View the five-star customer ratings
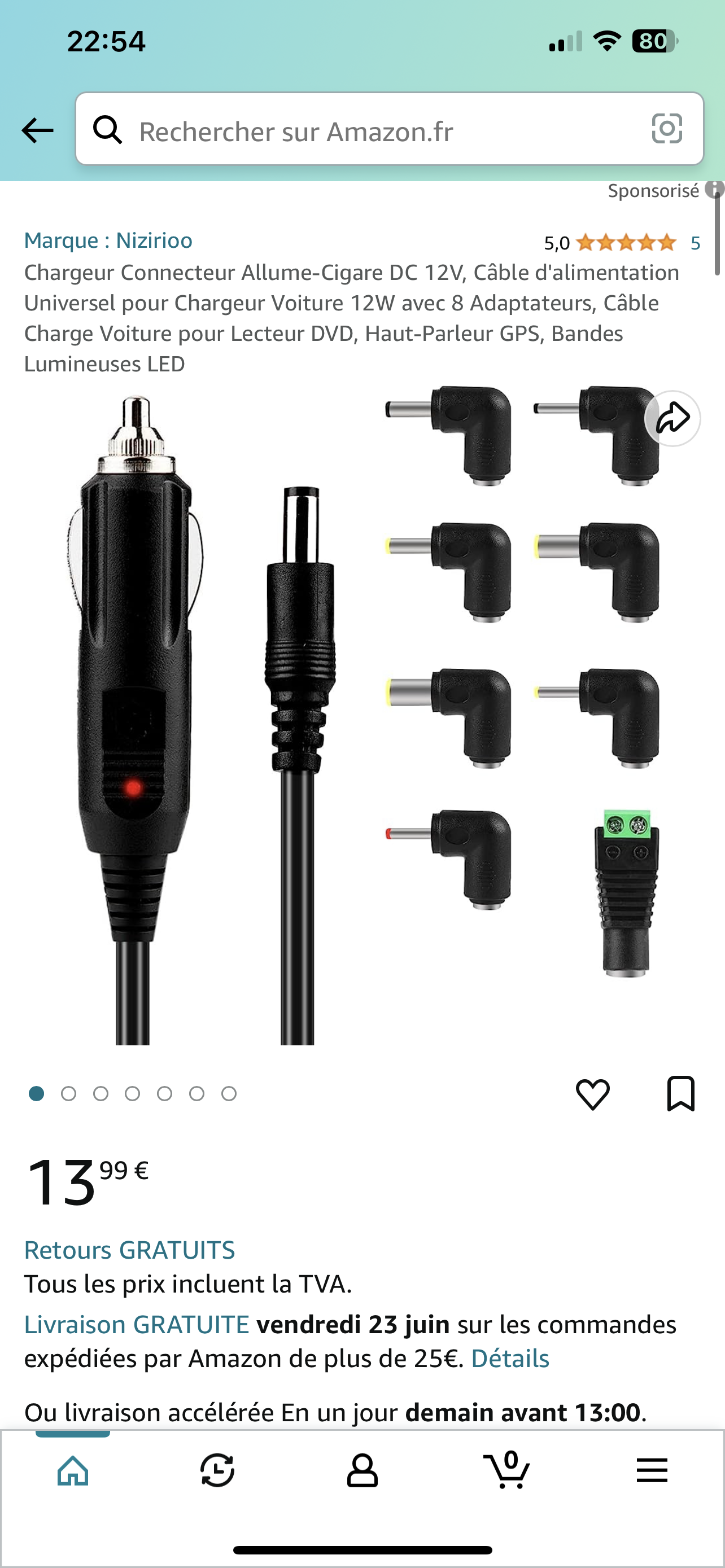Viewport: 725px width, 1568px height. [625, 243]
